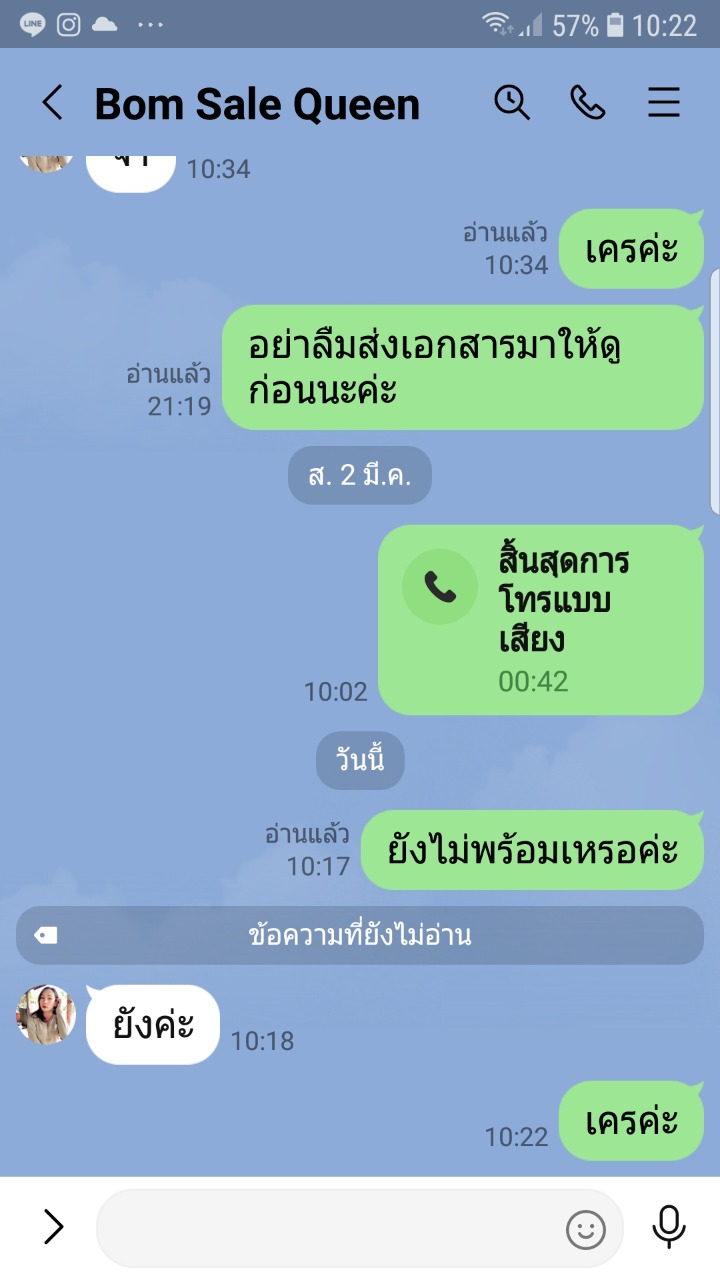Start a call with Bom Sale Queen

click(588, 102)
